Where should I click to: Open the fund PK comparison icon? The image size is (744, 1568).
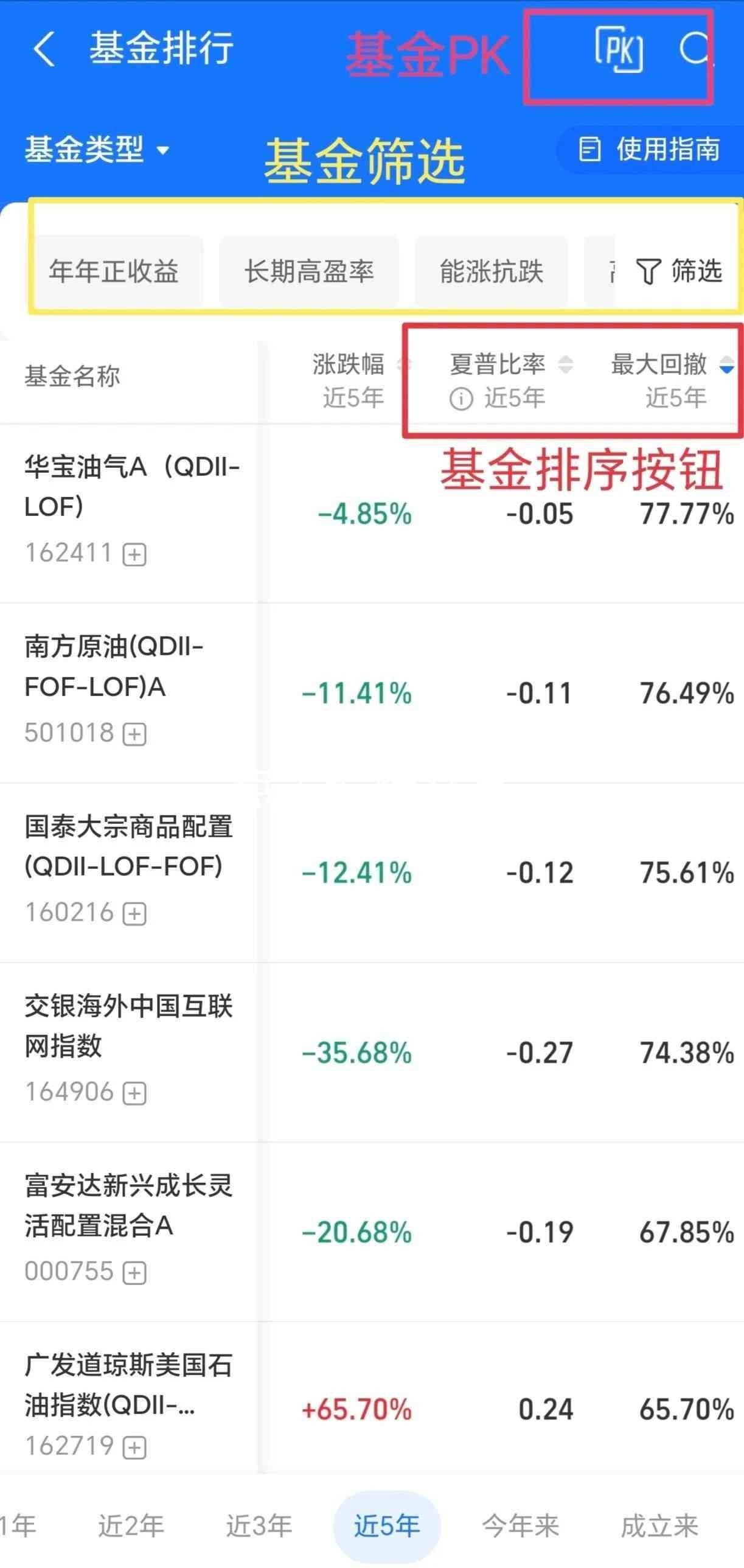619,50
